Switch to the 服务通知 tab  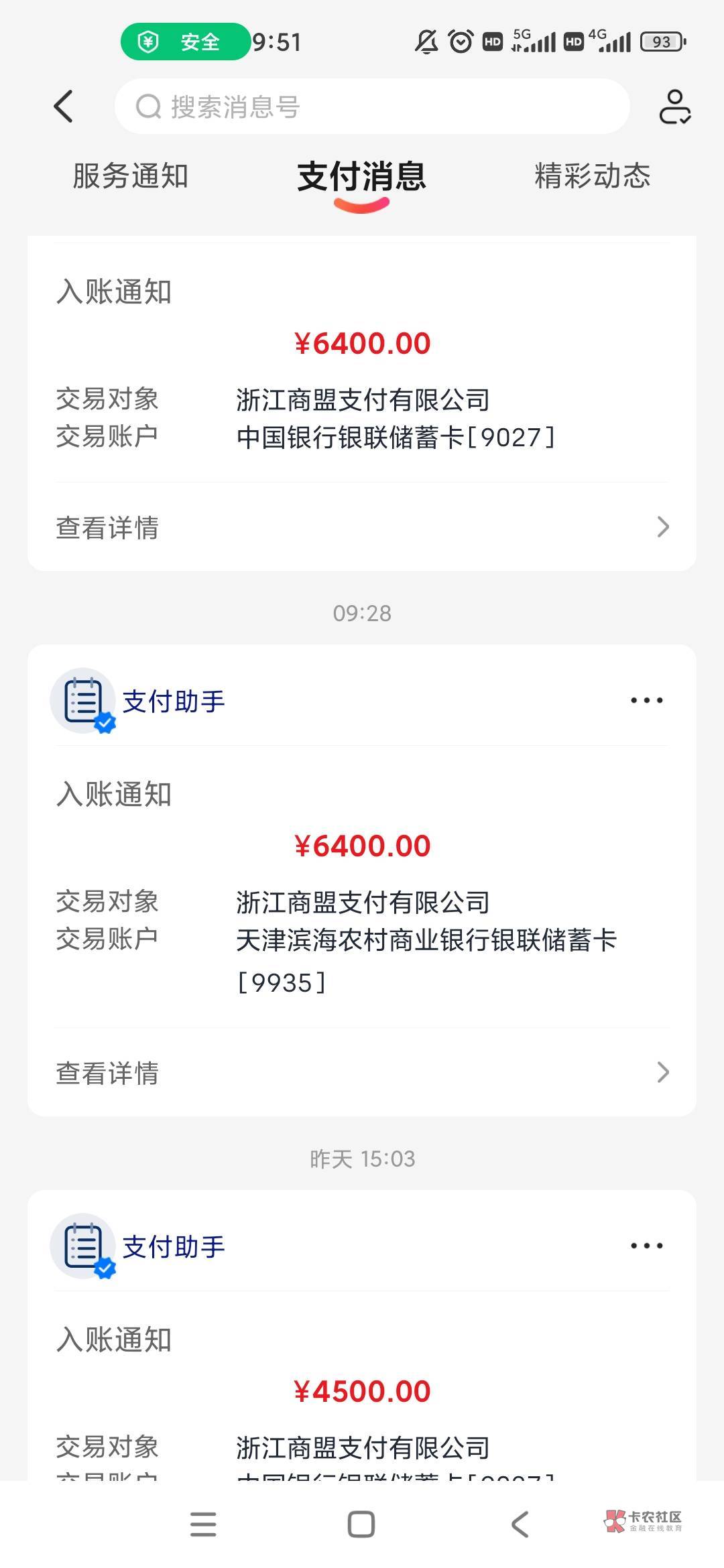coord(130,176)
